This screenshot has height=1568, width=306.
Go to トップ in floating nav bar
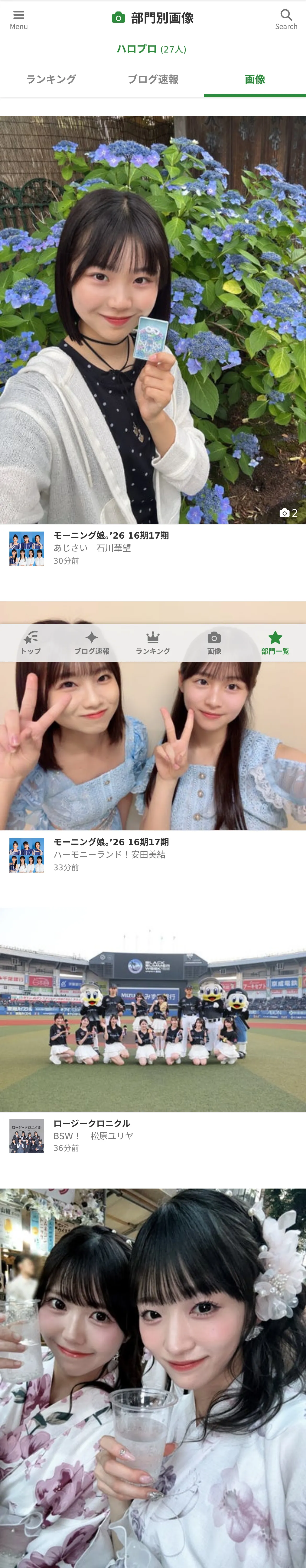point(31,643)
